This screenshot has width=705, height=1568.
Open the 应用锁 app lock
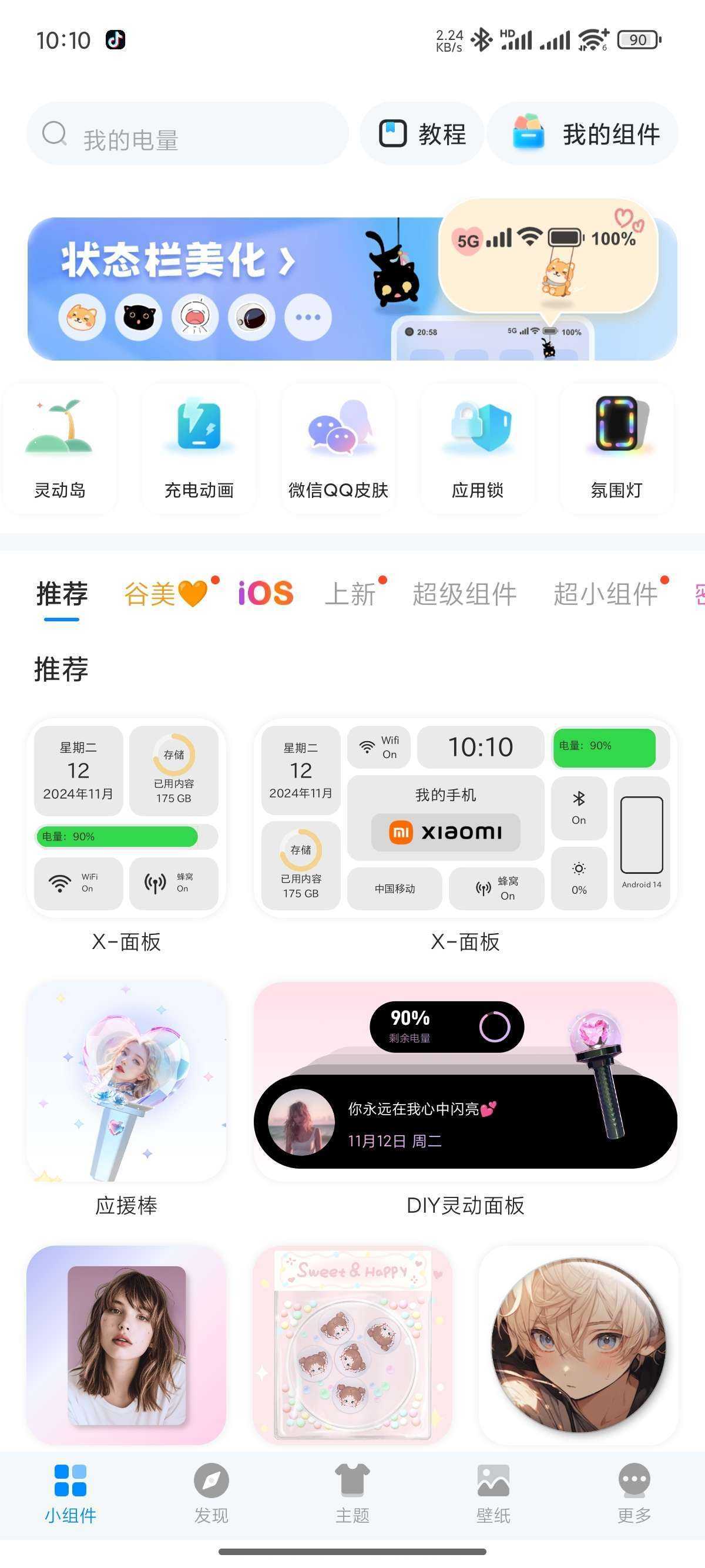[478, 449]
